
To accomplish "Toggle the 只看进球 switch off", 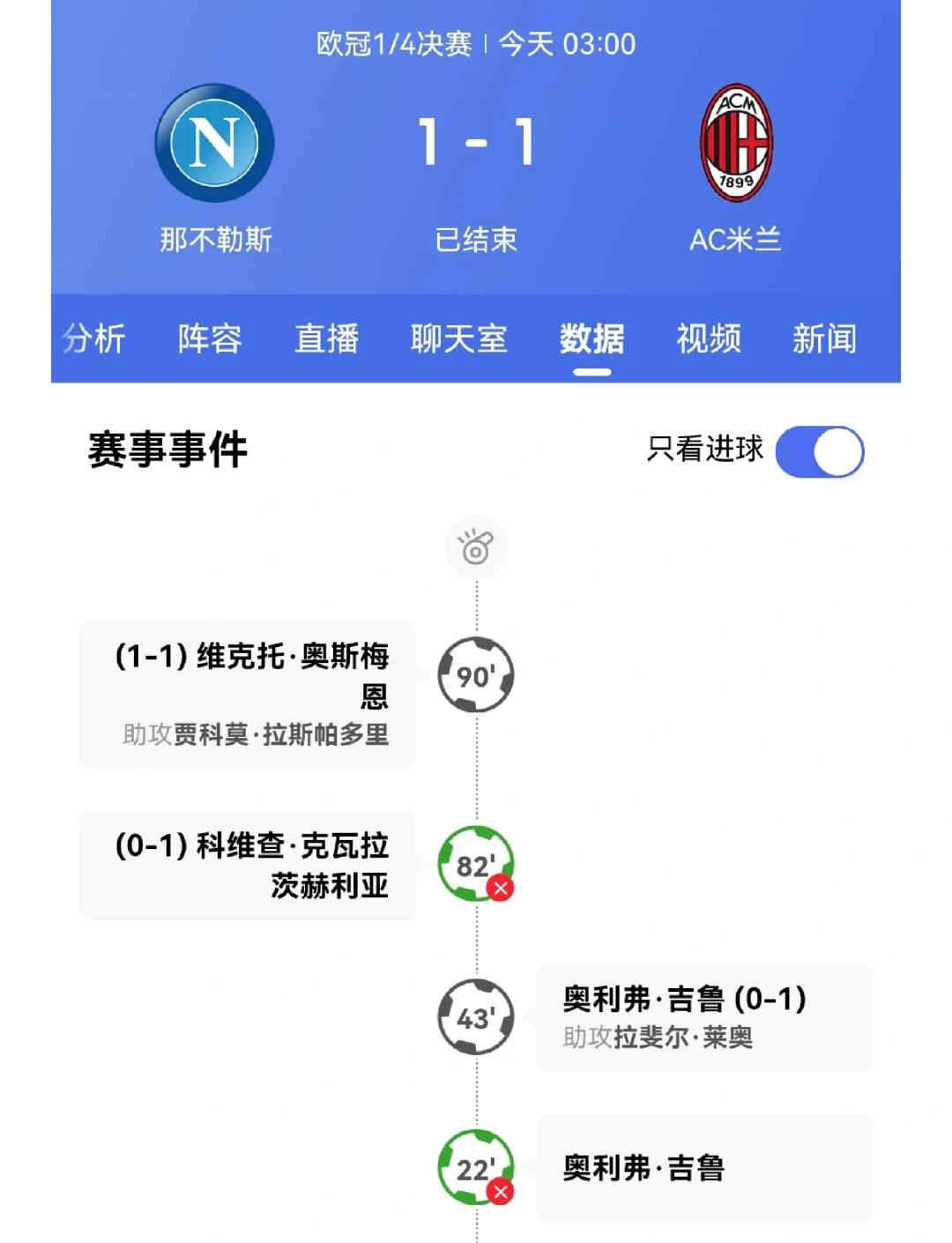I will pos(819,450).
